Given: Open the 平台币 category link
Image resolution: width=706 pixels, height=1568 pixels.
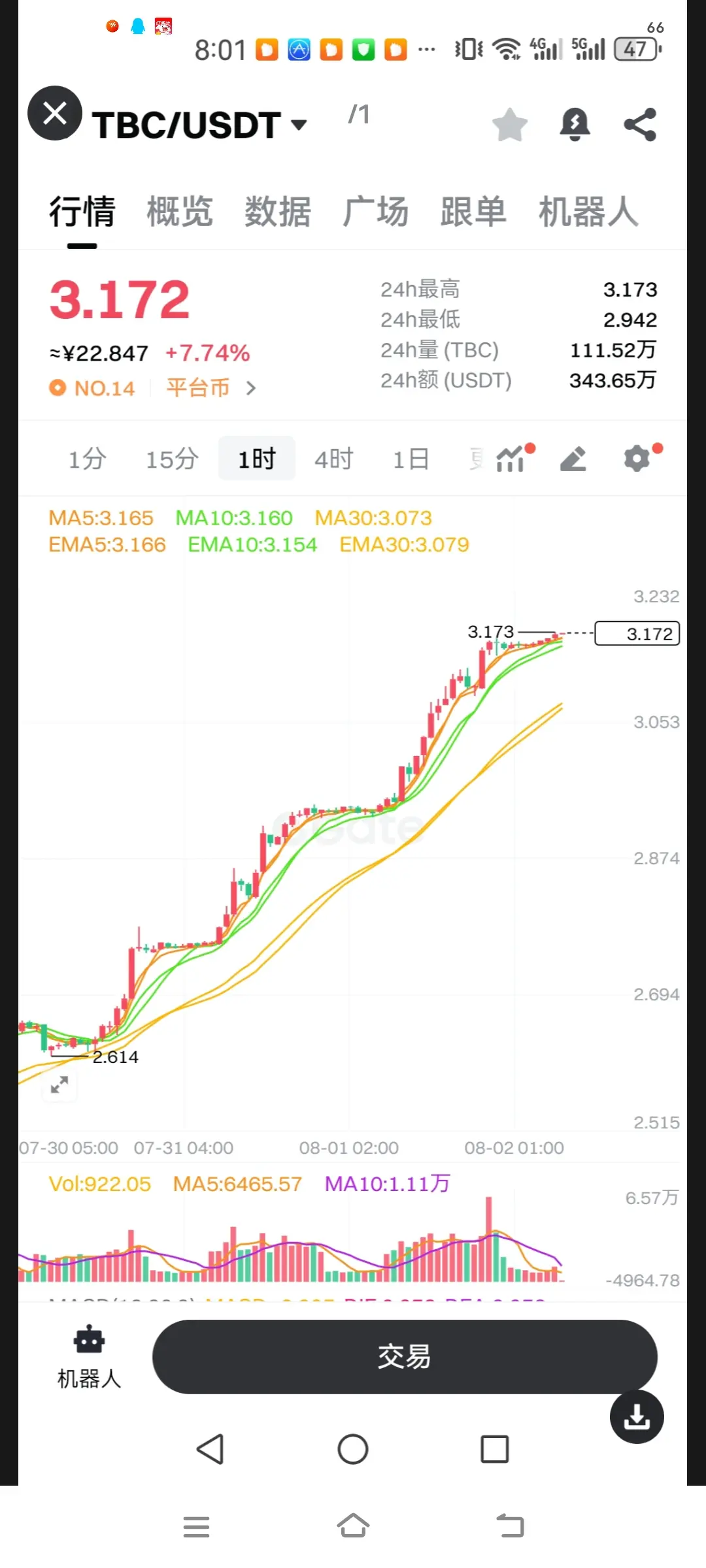Looking at the screenshot, I should (x=209, y=388).
